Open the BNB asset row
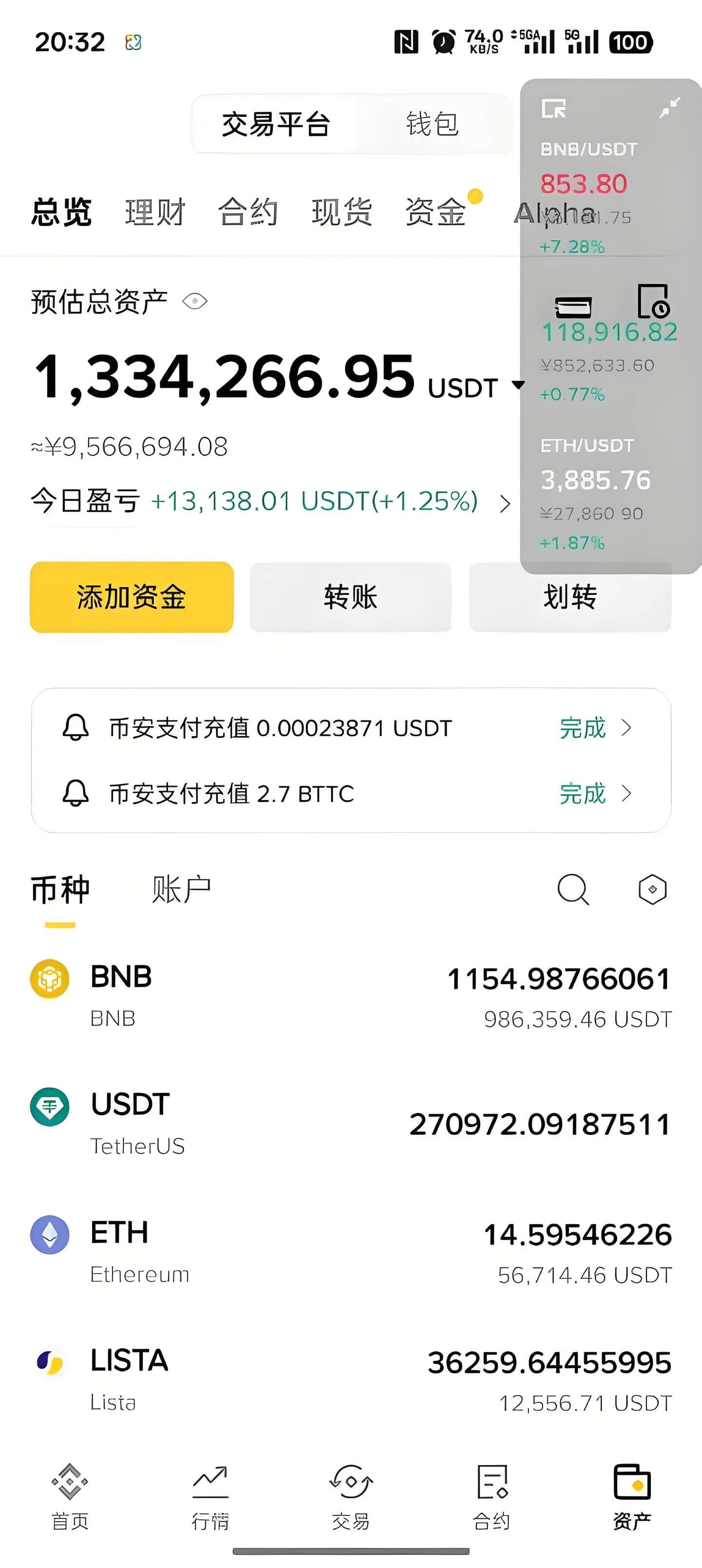Viewport: 702px width, 1568px height. click(351, 996)
